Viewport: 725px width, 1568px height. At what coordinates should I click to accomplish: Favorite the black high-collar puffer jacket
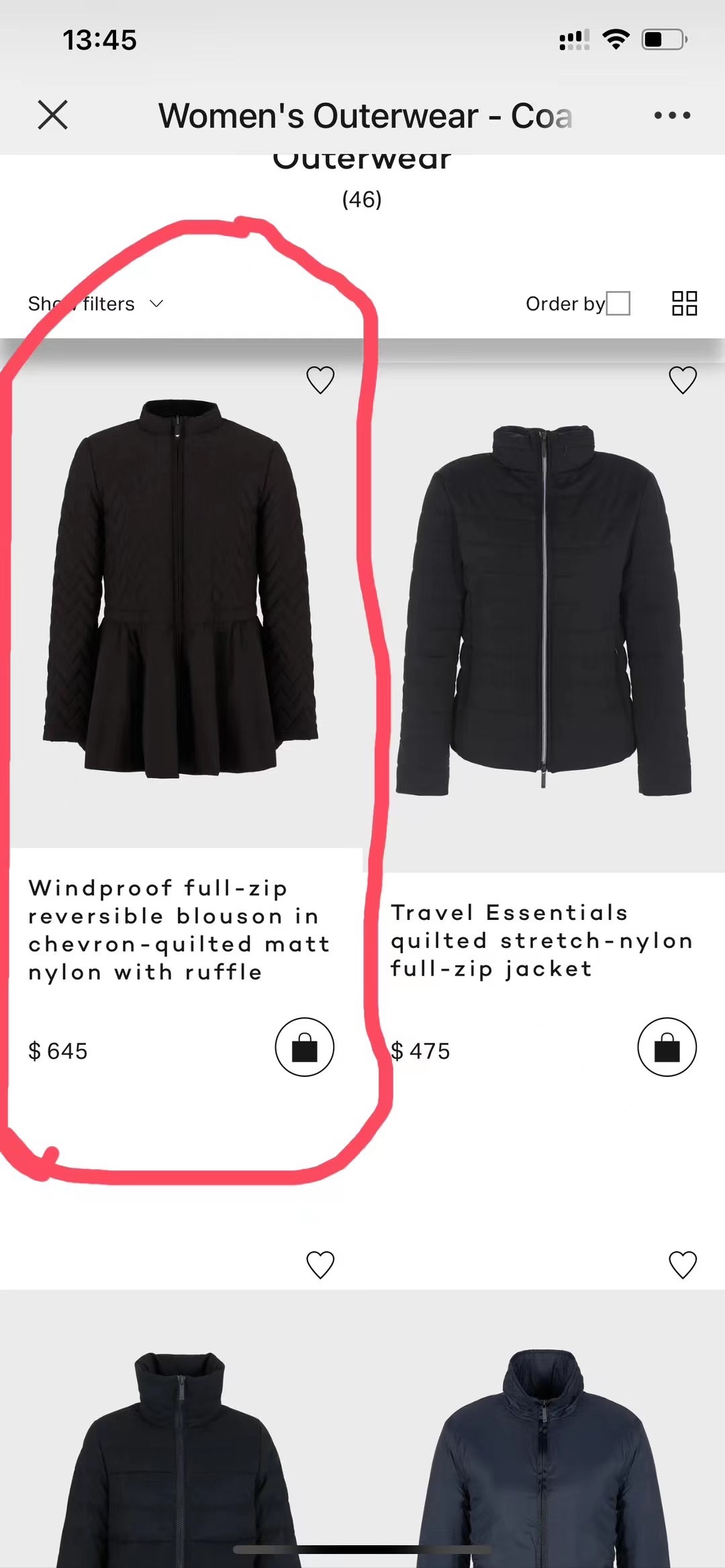pyautogui.click(x=320, y=1265)
